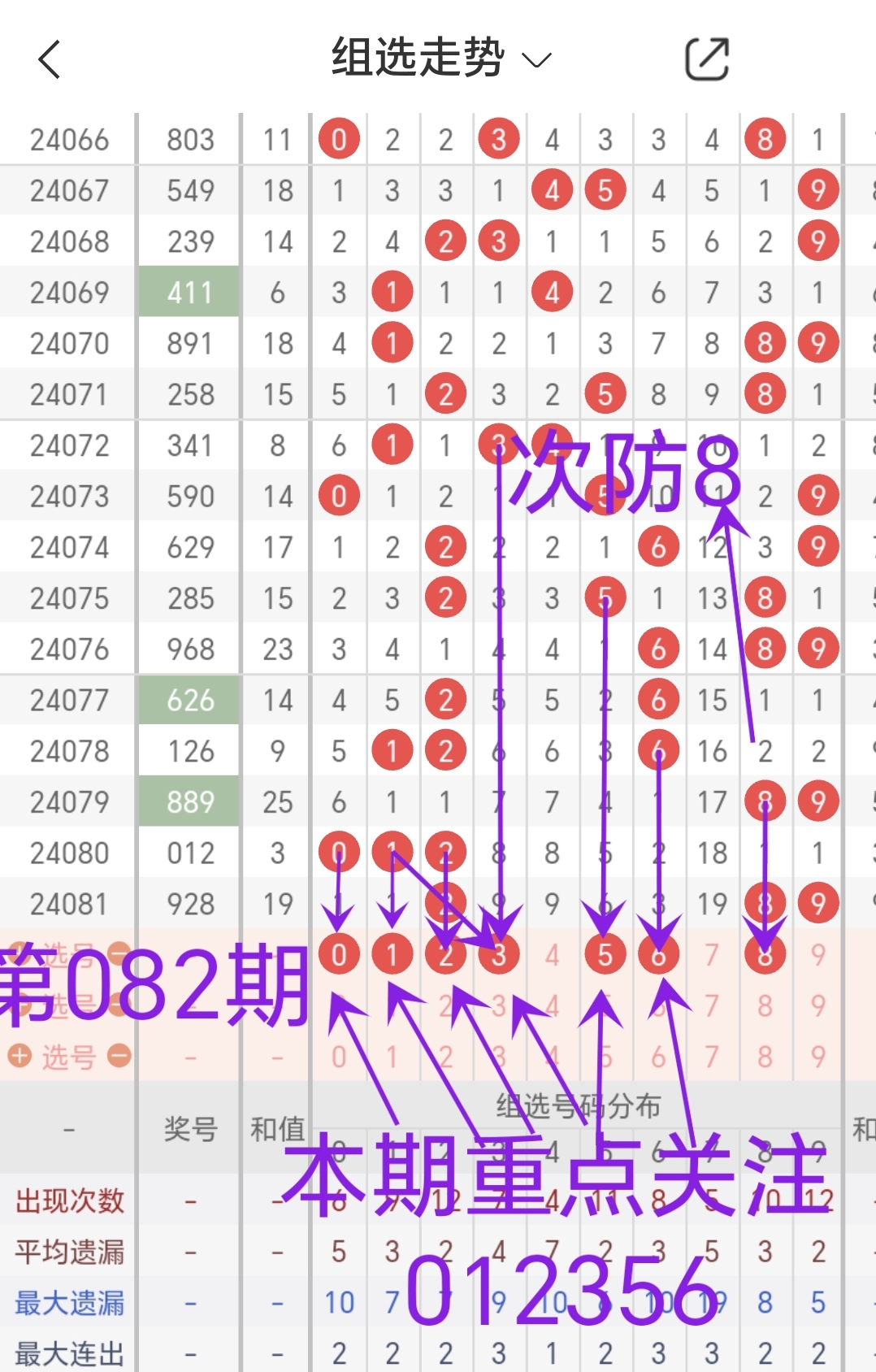Pick number 7 in the bottom 选号 row
Screen dimensions: 876x1372
(711, 1057)
